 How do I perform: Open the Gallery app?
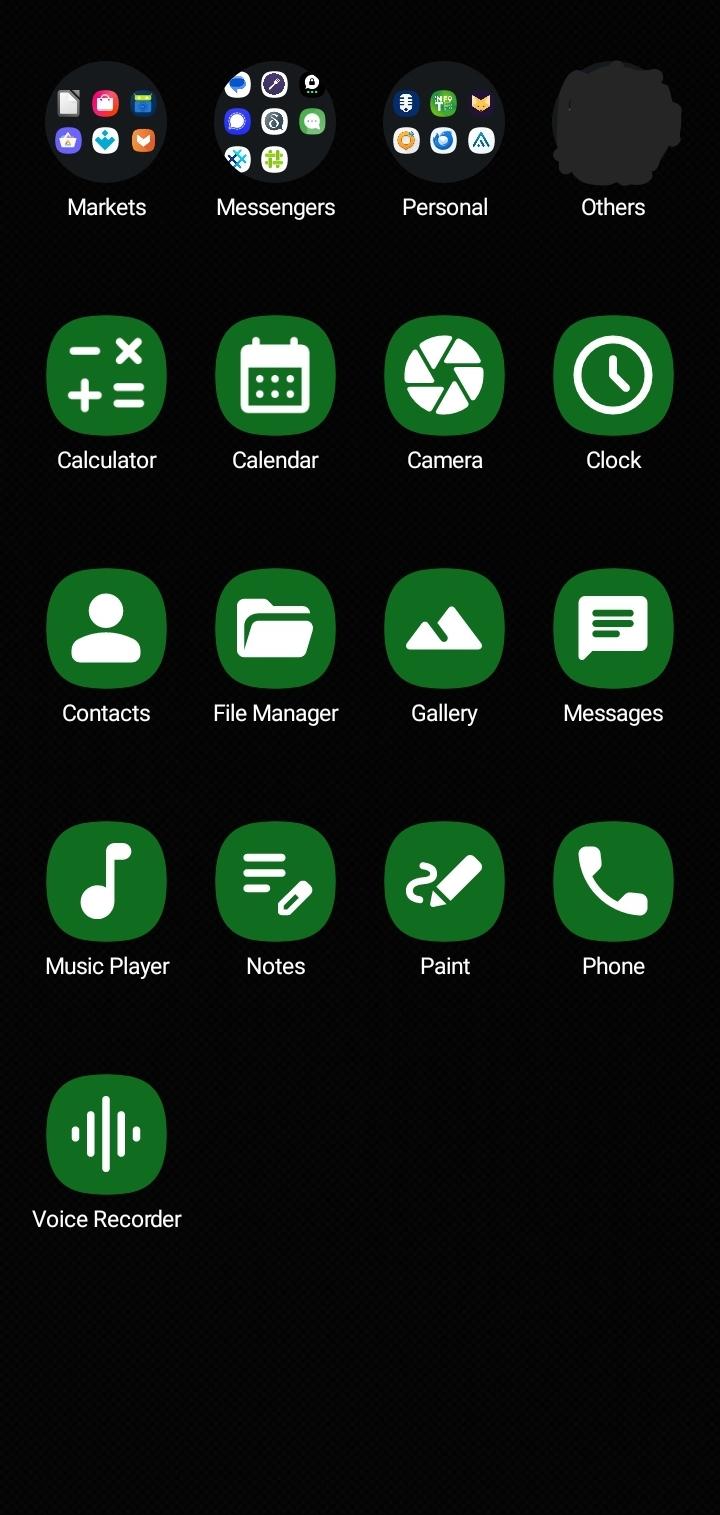[x=444, y=629]
